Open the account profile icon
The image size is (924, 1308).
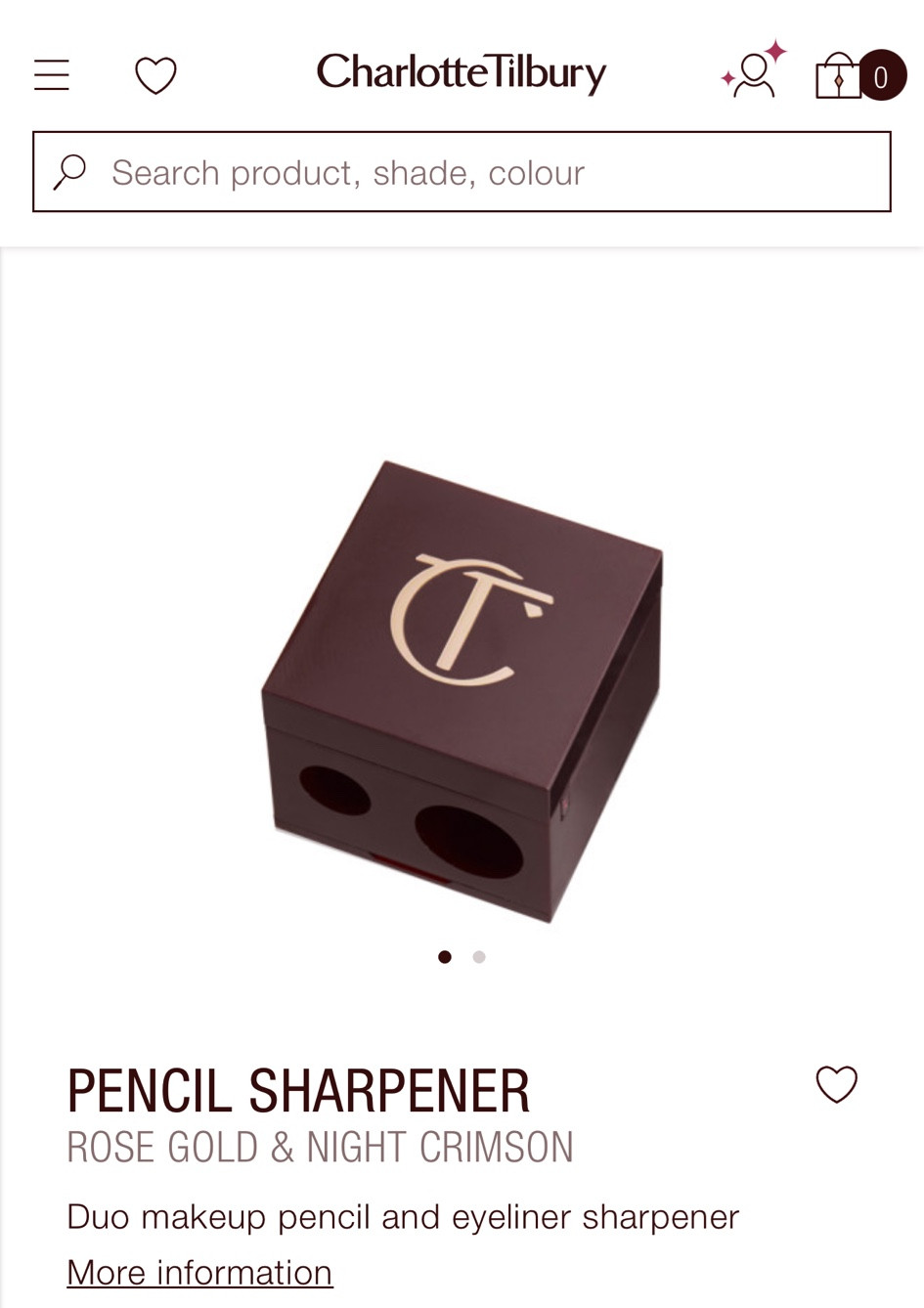pyautogui.click(x=753, y=74)
